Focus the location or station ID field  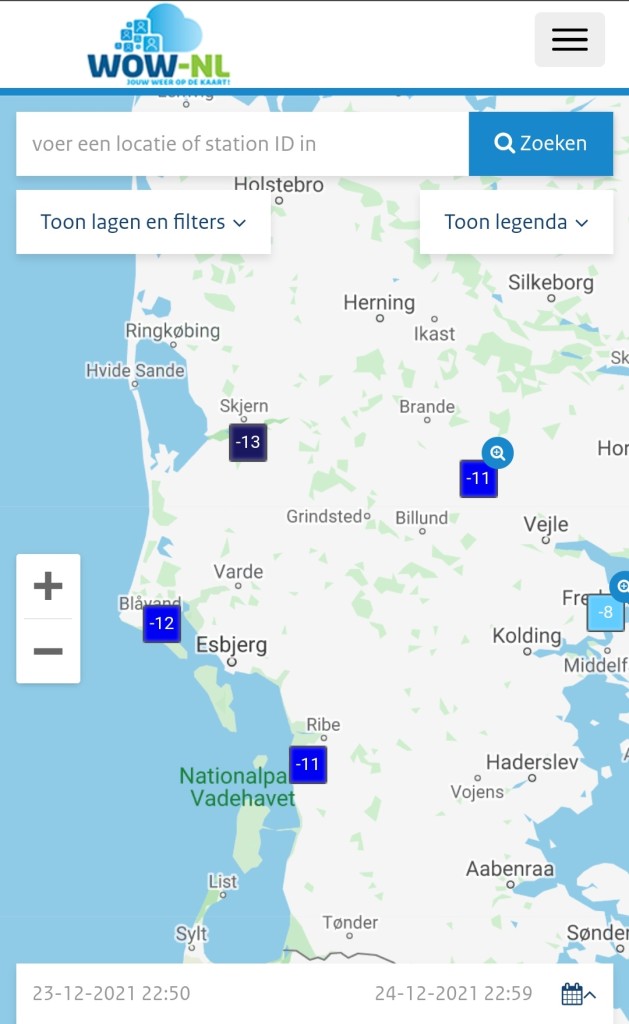tap(242, 144)
